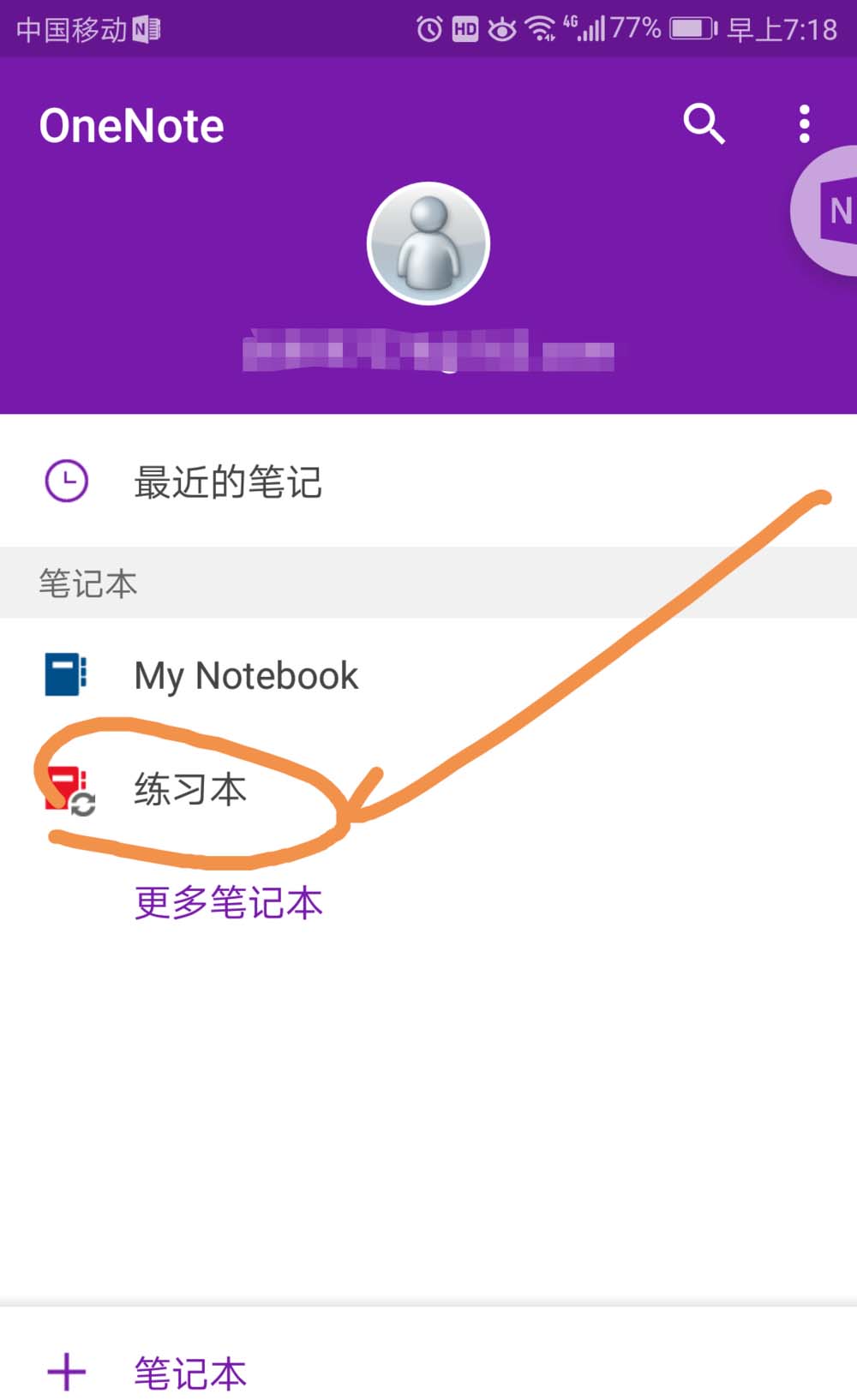Click the clock icon beside recent notes
Viewport: 857px width, 1400px height.
coord(65,481)
